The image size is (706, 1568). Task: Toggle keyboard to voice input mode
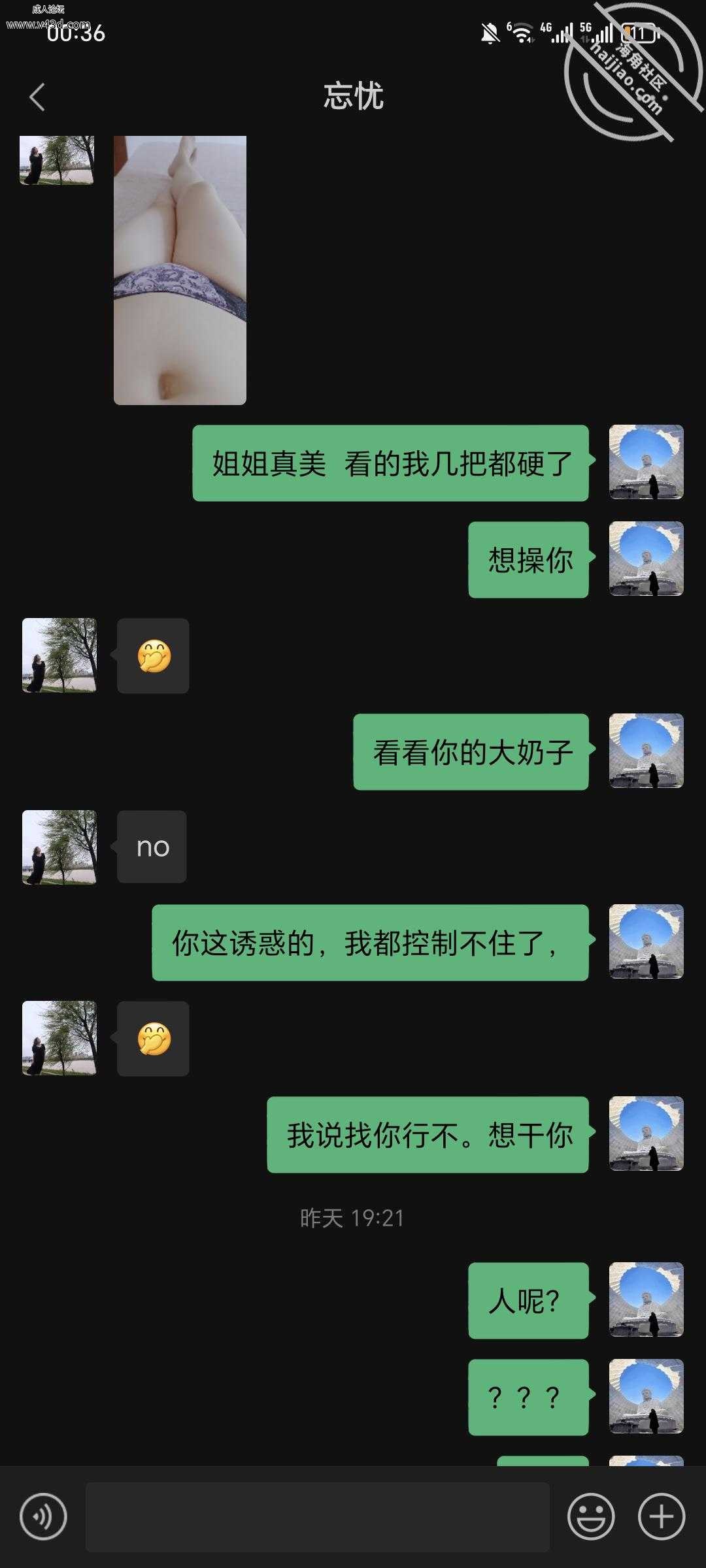click(x=44, y=1514)
